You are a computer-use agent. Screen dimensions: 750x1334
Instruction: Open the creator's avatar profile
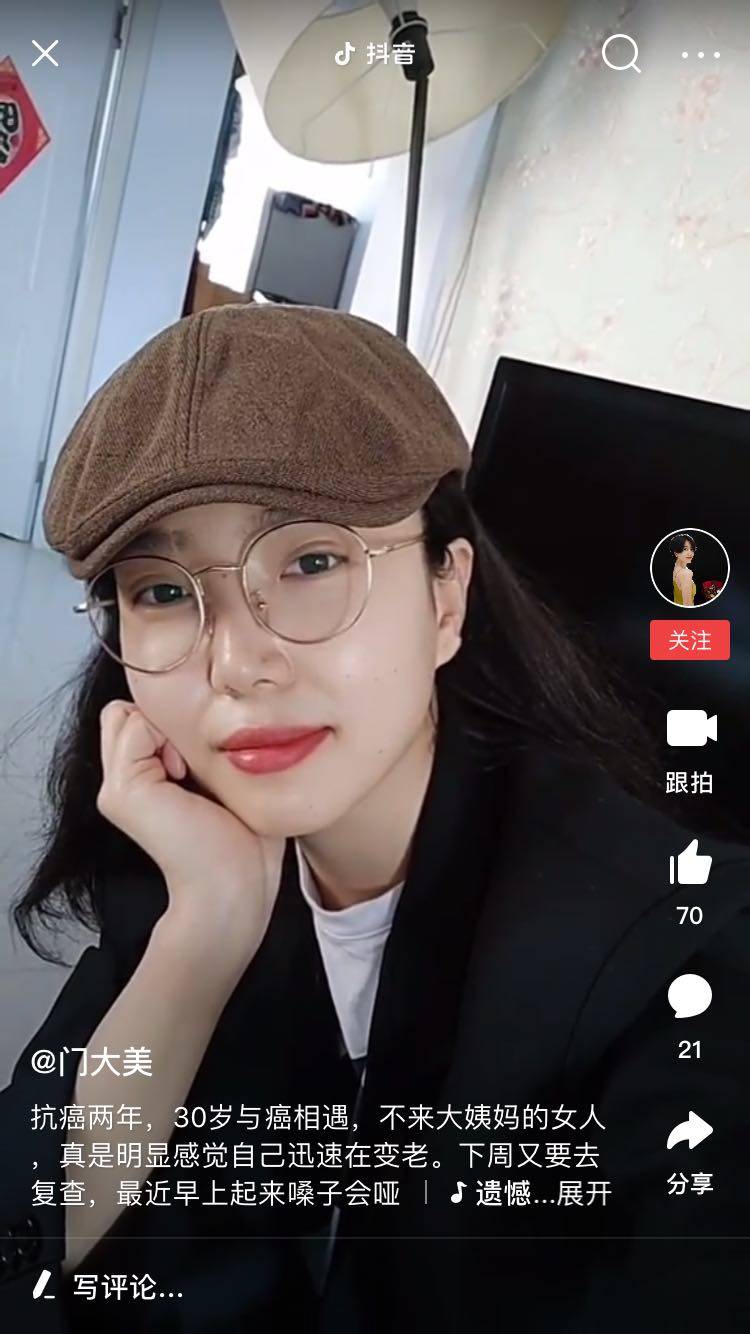coord(689,568)
